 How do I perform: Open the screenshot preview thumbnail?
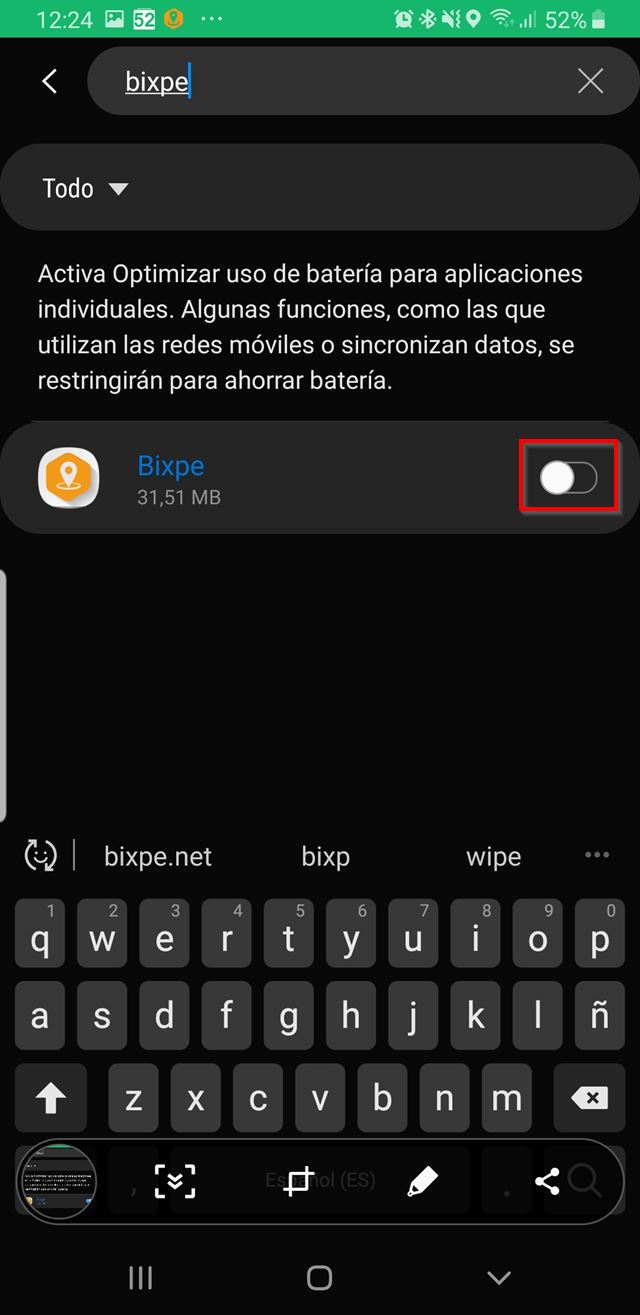pos(57,1181)
